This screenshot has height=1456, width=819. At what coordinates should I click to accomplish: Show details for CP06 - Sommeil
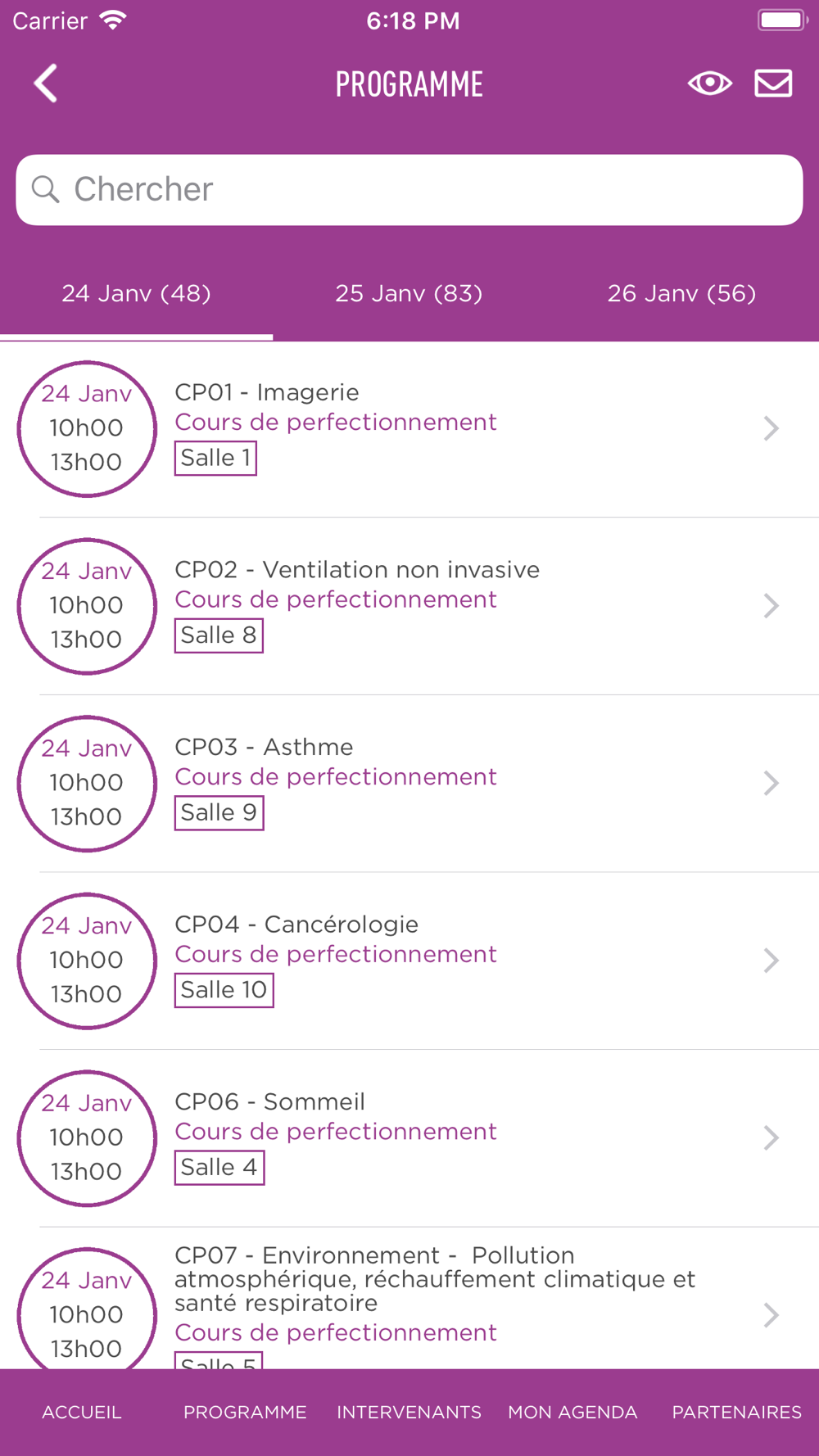[409, 1138]
